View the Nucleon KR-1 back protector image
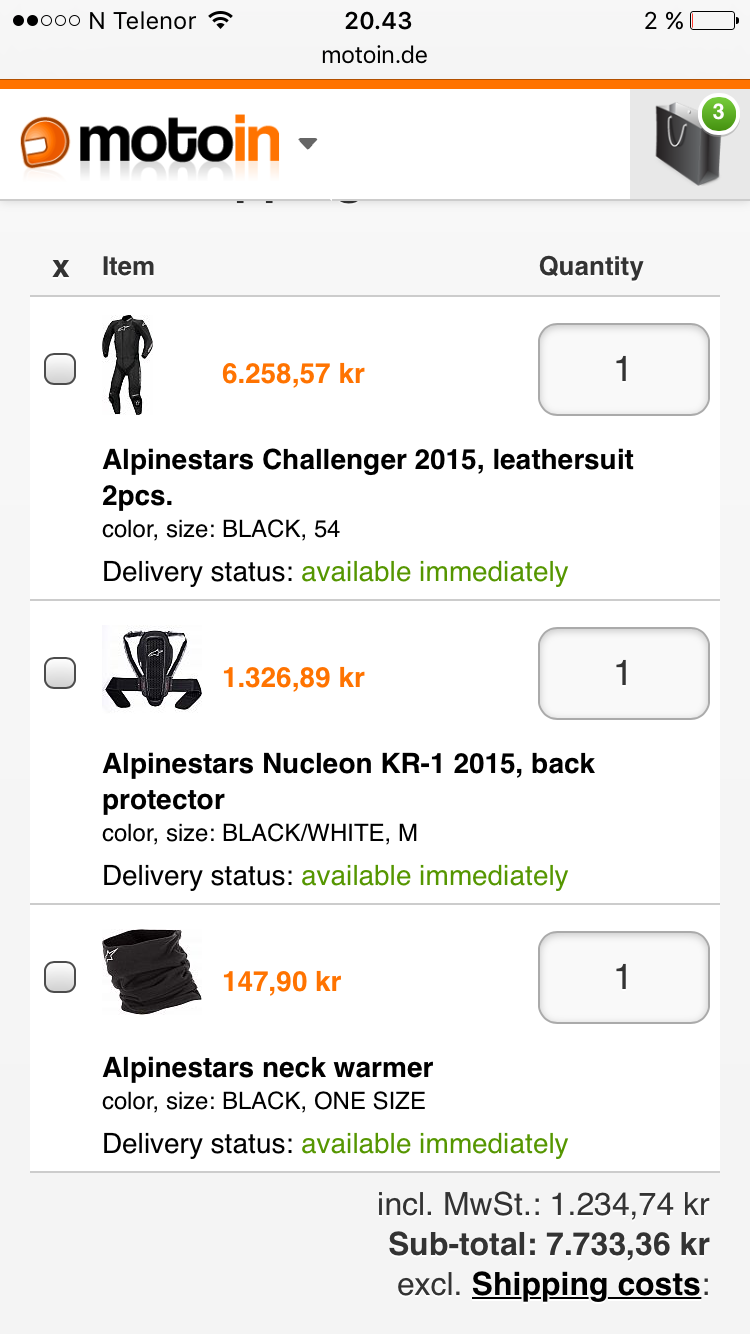750x1334 pixels. tap(152, 669)
